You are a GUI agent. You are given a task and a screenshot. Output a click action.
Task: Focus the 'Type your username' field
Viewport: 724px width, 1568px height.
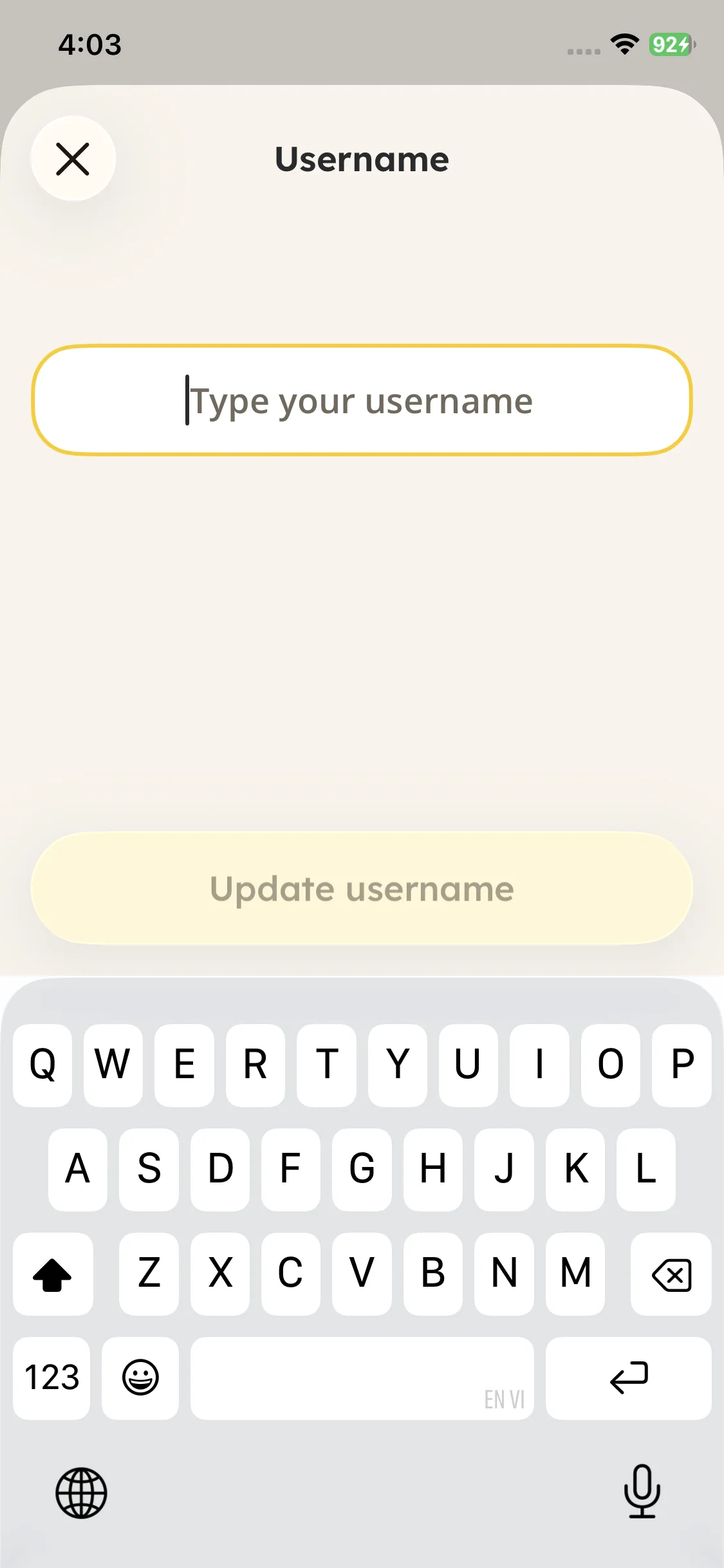(x=362, y=400)
